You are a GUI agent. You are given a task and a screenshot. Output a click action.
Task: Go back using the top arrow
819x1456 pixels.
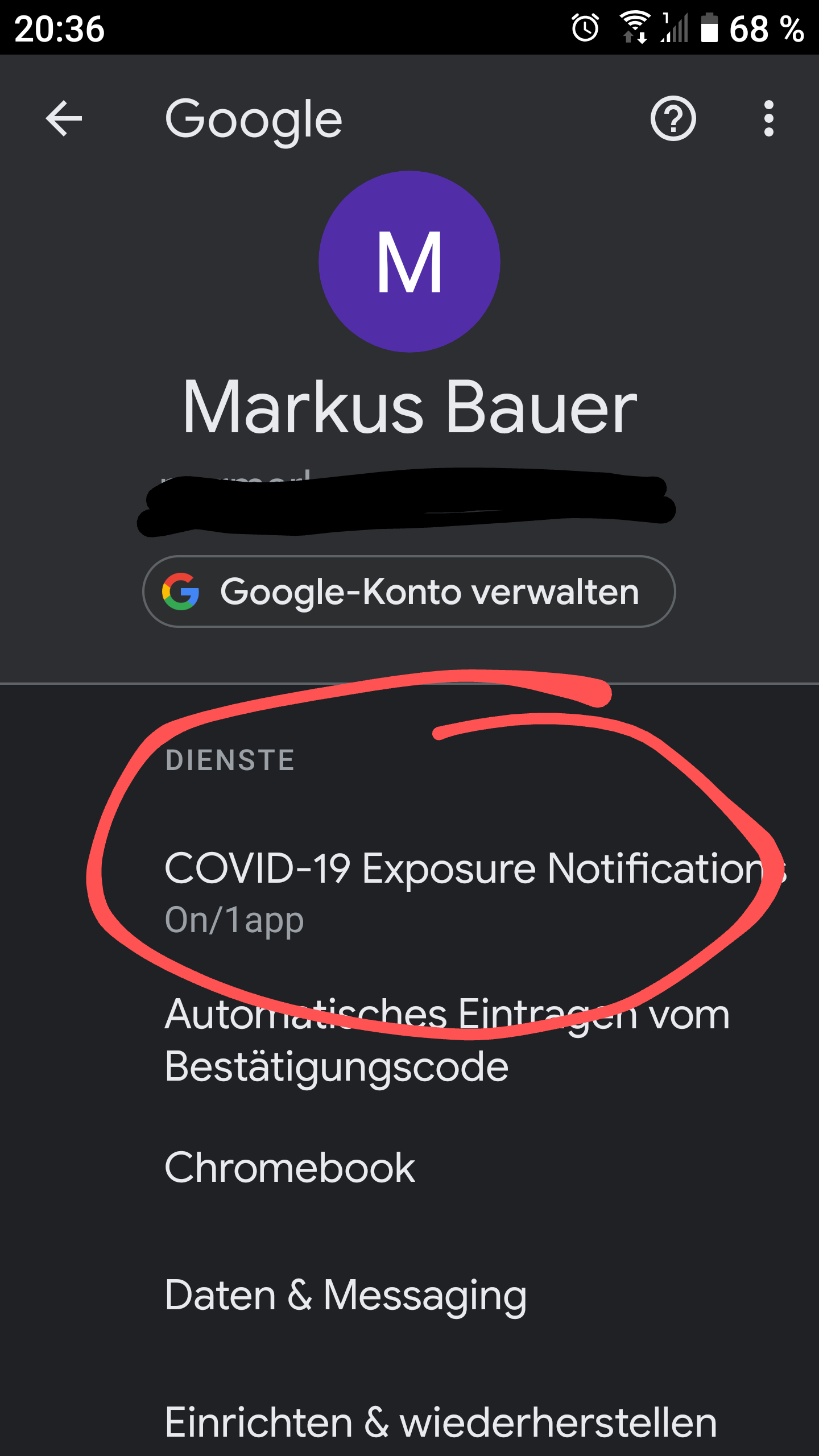coord(64,118)
